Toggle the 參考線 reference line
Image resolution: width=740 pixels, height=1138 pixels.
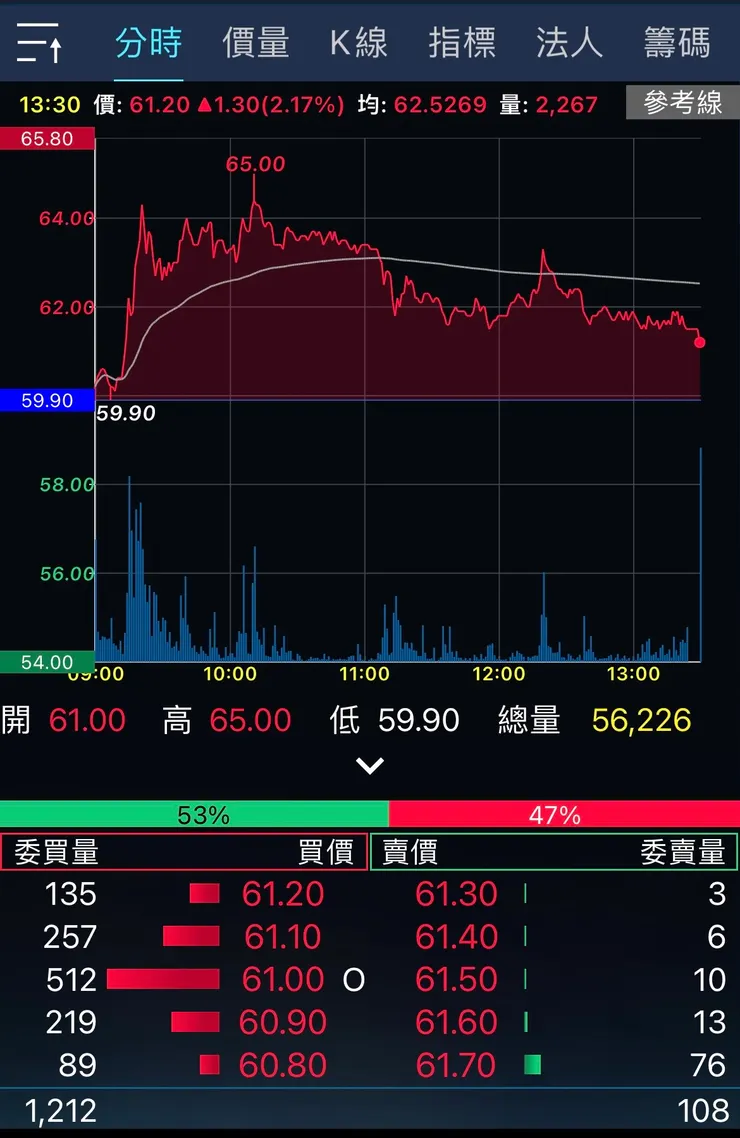coord(683,102)
